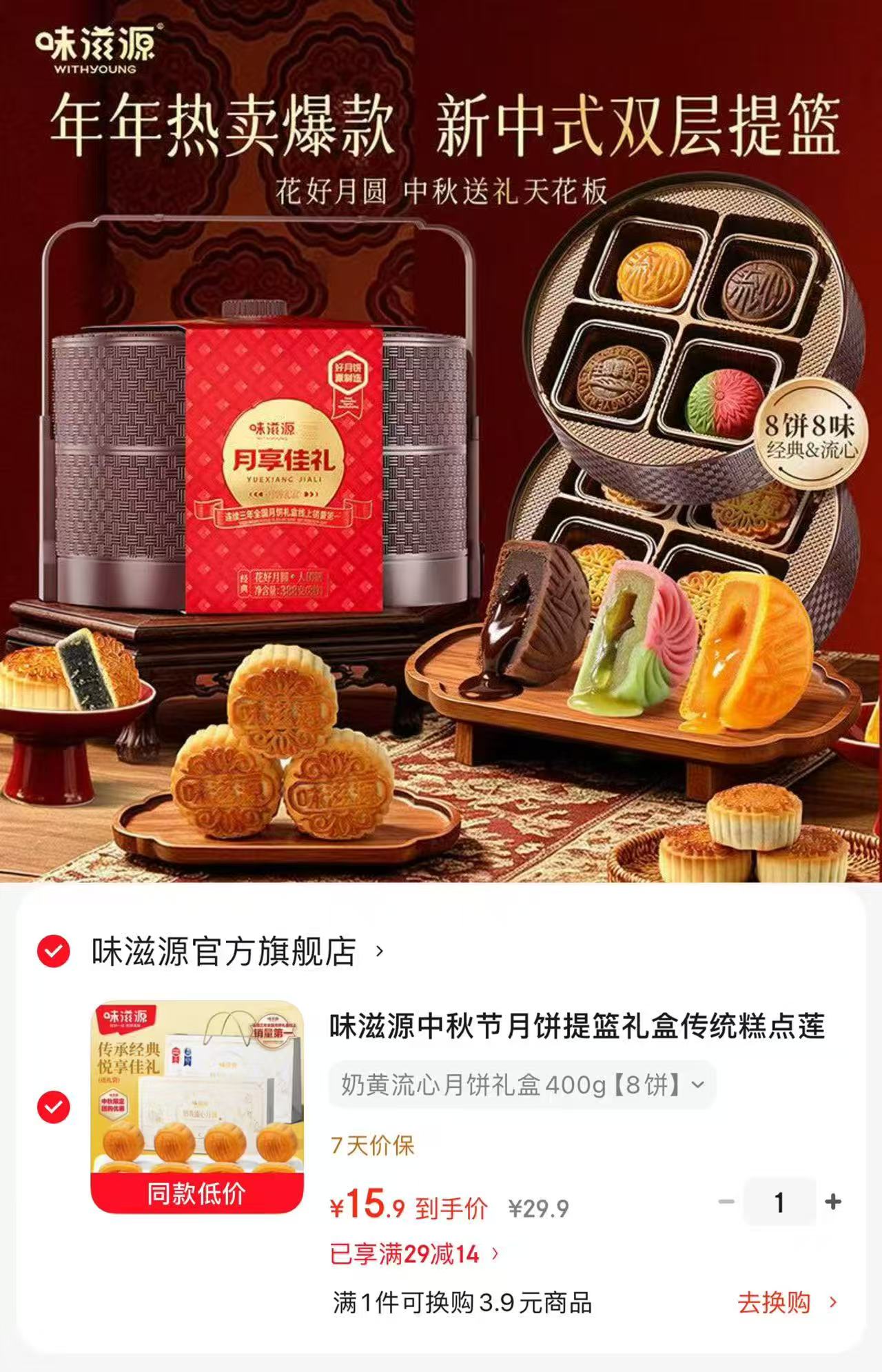Edit the quantity field showing 1
Image resolution: width=882 pixels, height=1372 pixels.
(x=779, y=1202)
